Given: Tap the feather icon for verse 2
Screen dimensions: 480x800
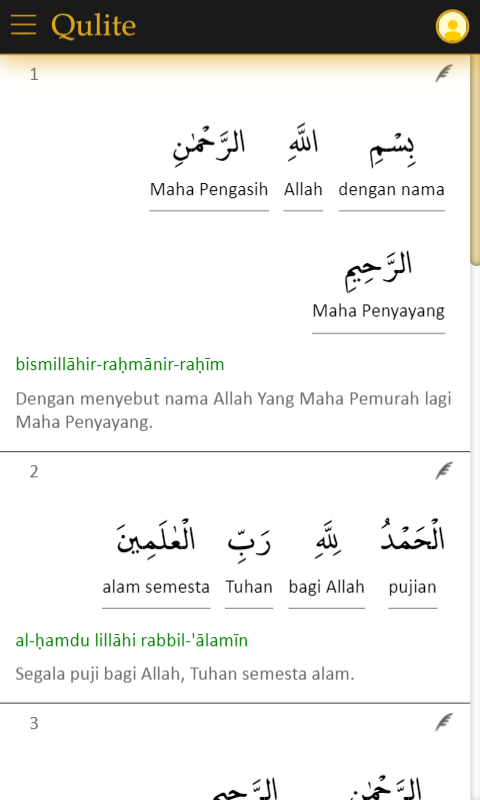Looking at the screenshot, I should pos(444,470).
